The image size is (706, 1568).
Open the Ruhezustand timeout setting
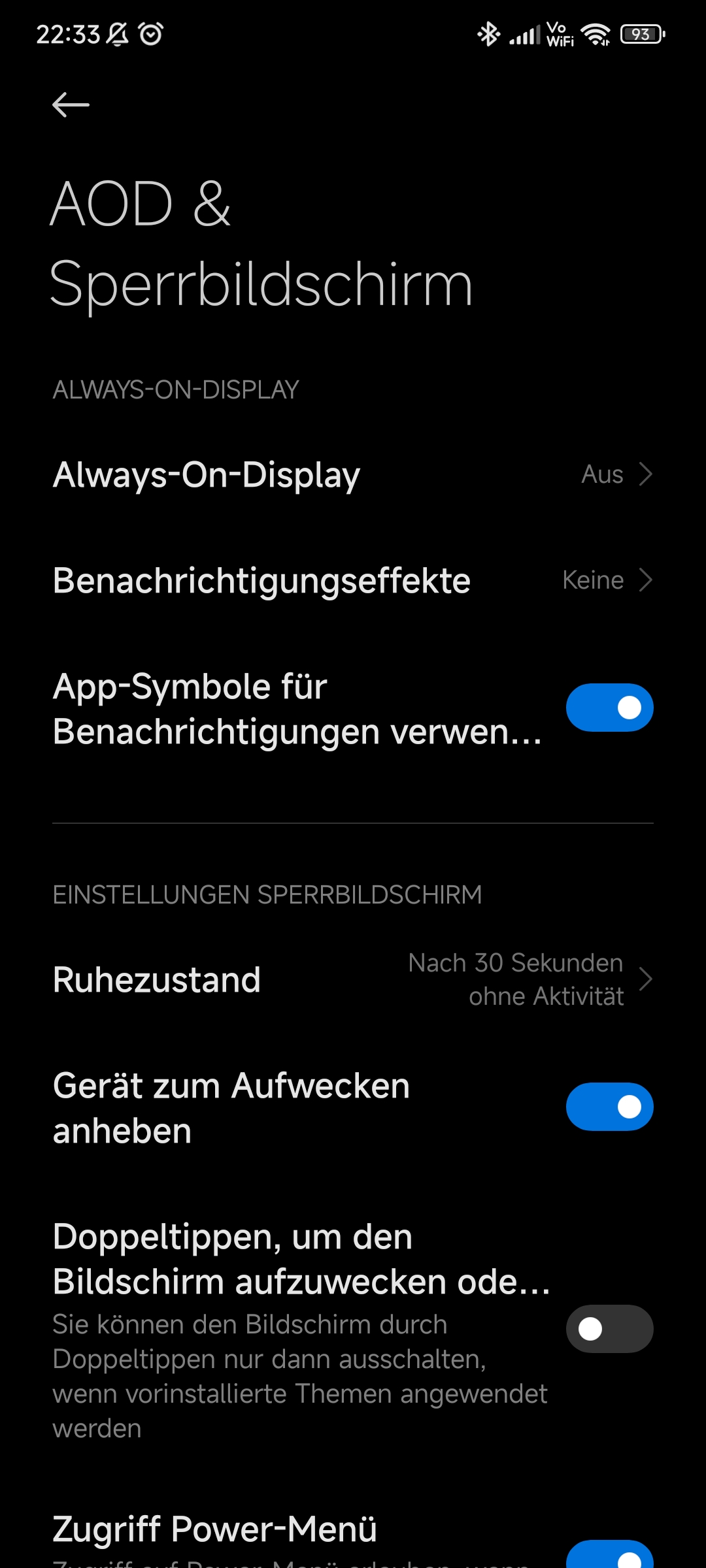tap(353, 979)
